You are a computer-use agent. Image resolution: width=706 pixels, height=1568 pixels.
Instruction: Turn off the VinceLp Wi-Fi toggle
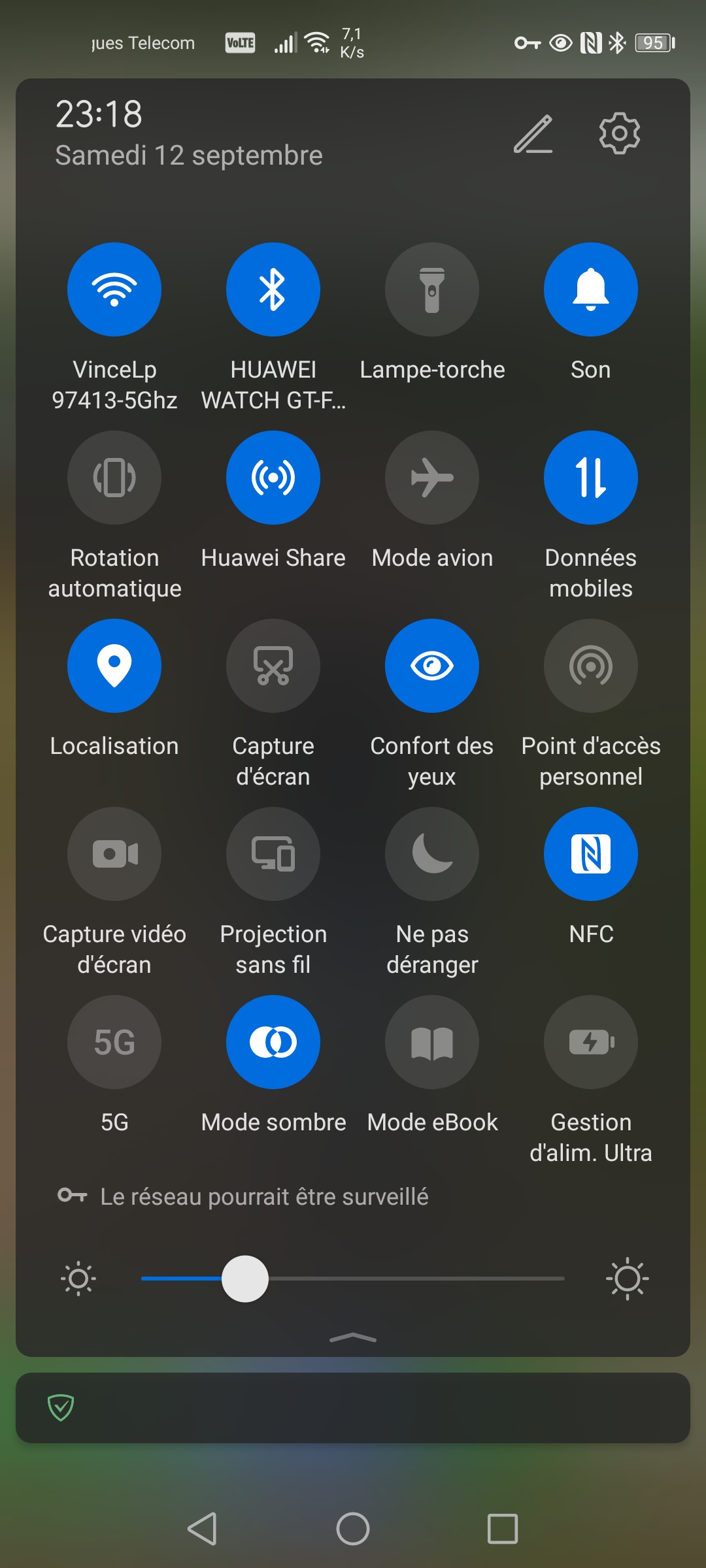(x=114, y=289)
